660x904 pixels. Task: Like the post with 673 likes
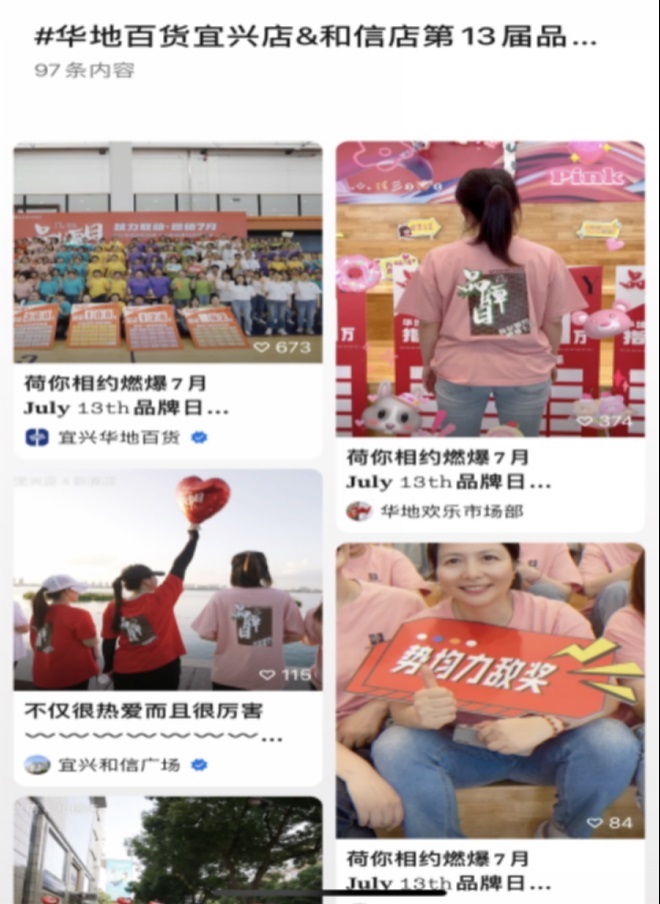click(263, 347)
